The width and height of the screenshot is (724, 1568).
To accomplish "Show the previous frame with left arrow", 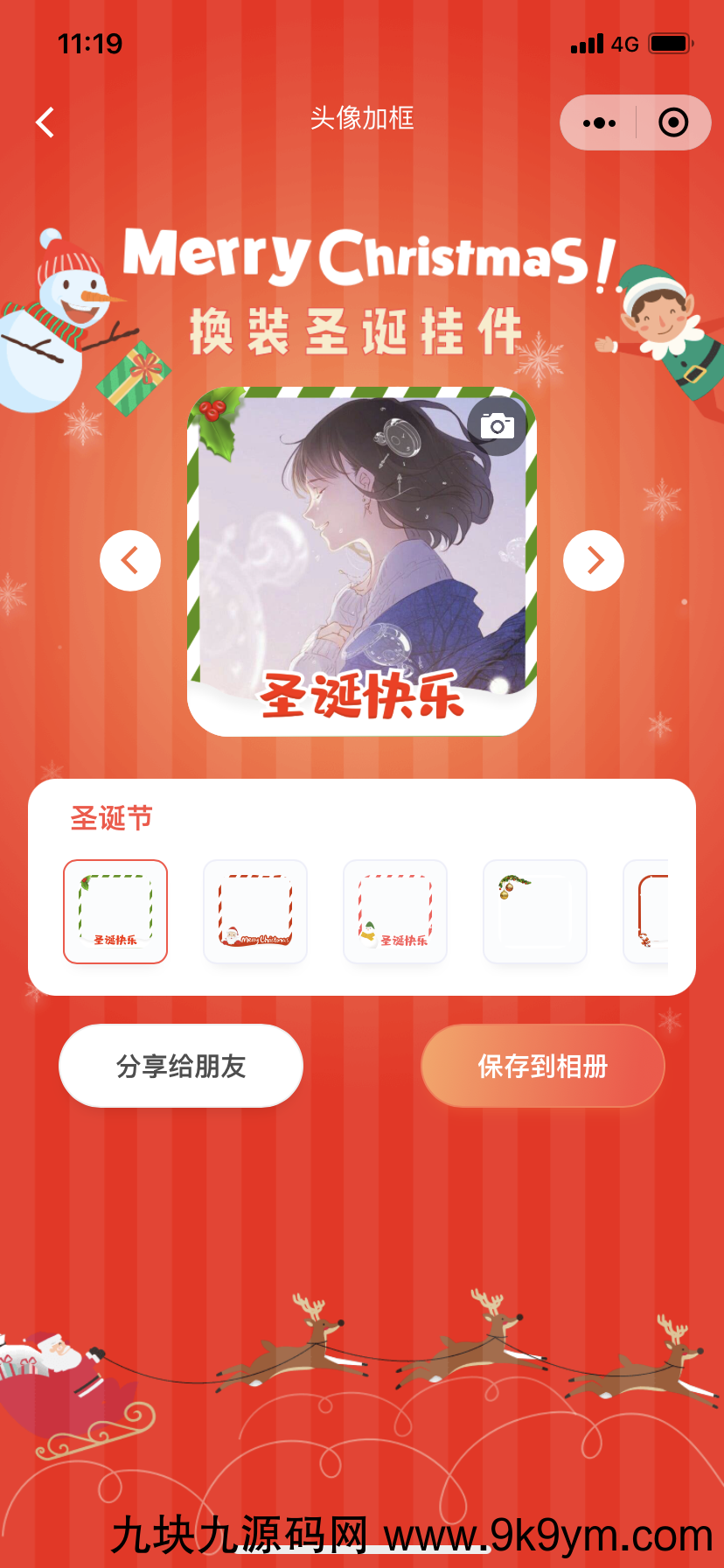I will click(130, 561).
